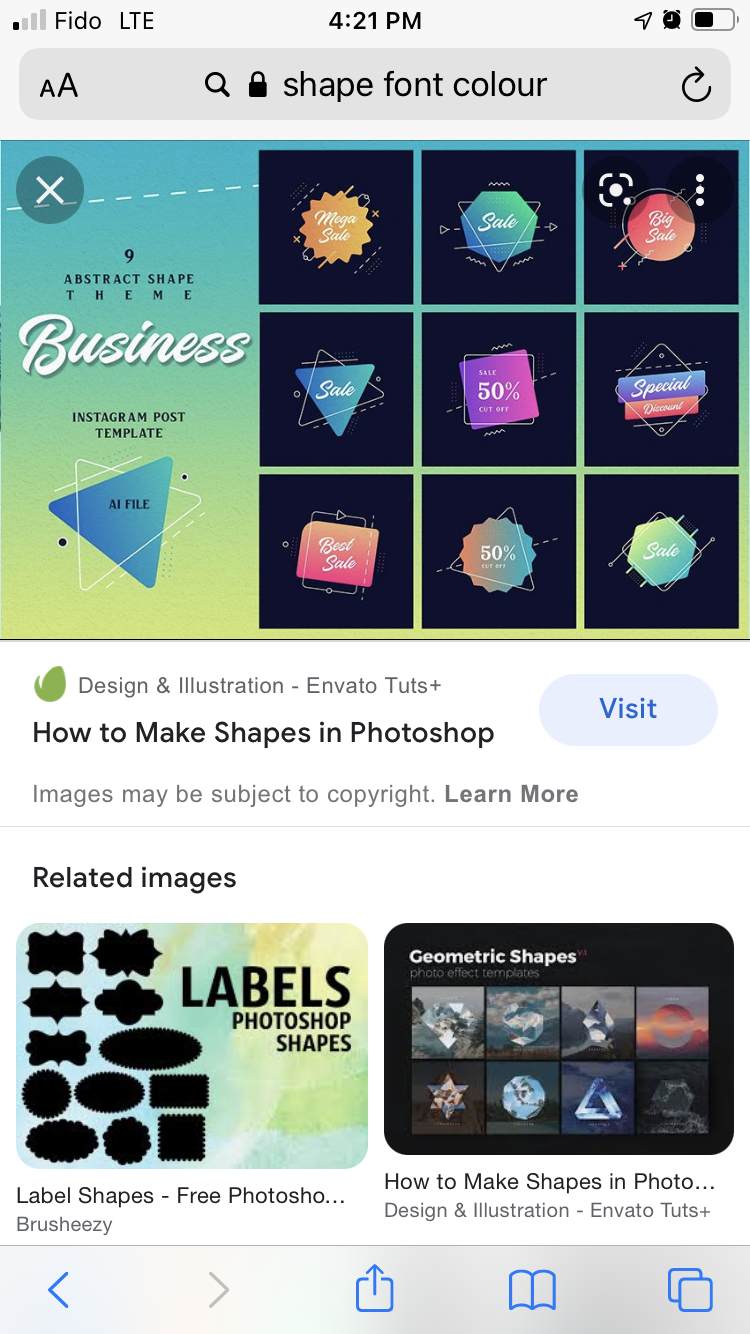Go back to the previous page
This screenshot has width=750, height=1334.
click(x=59, y=1289)
